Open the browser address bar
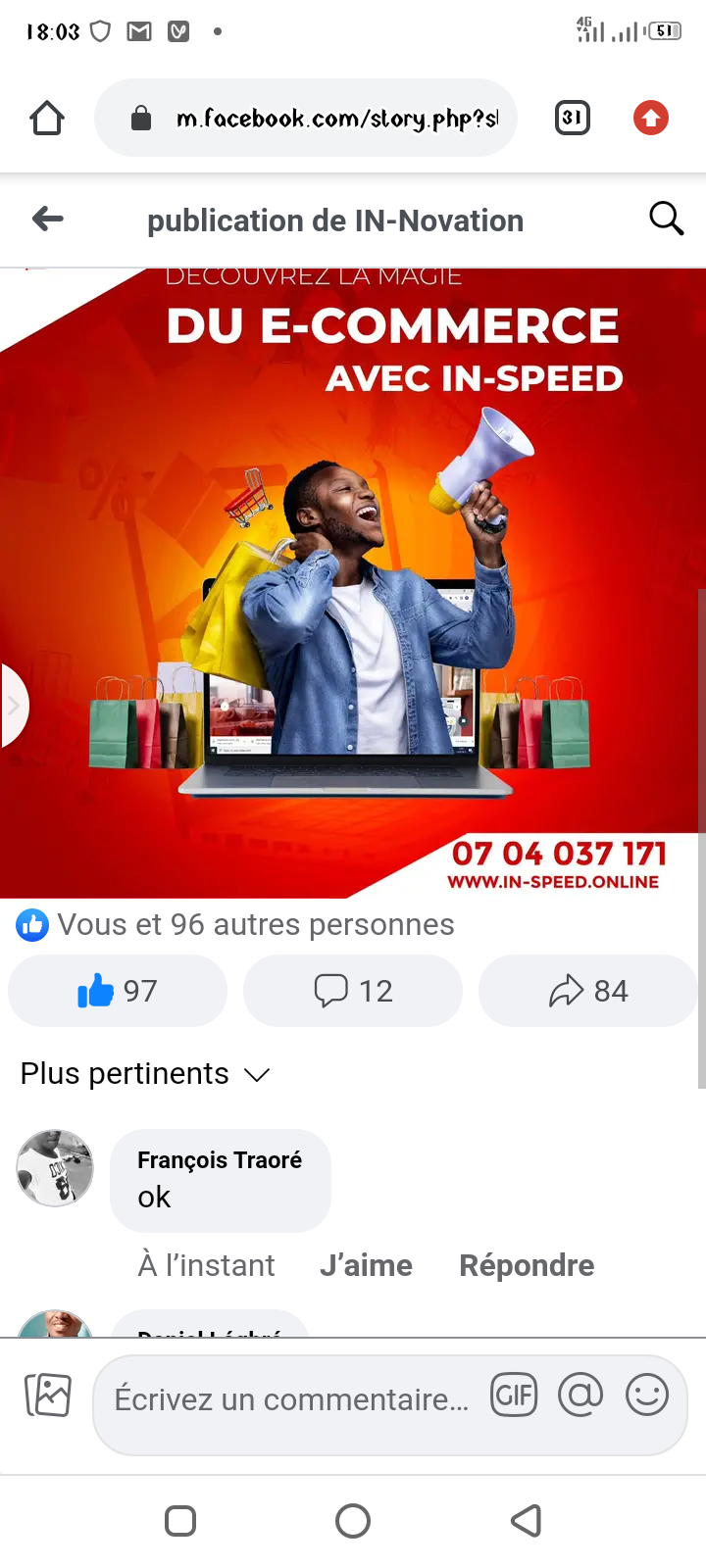 306,118
